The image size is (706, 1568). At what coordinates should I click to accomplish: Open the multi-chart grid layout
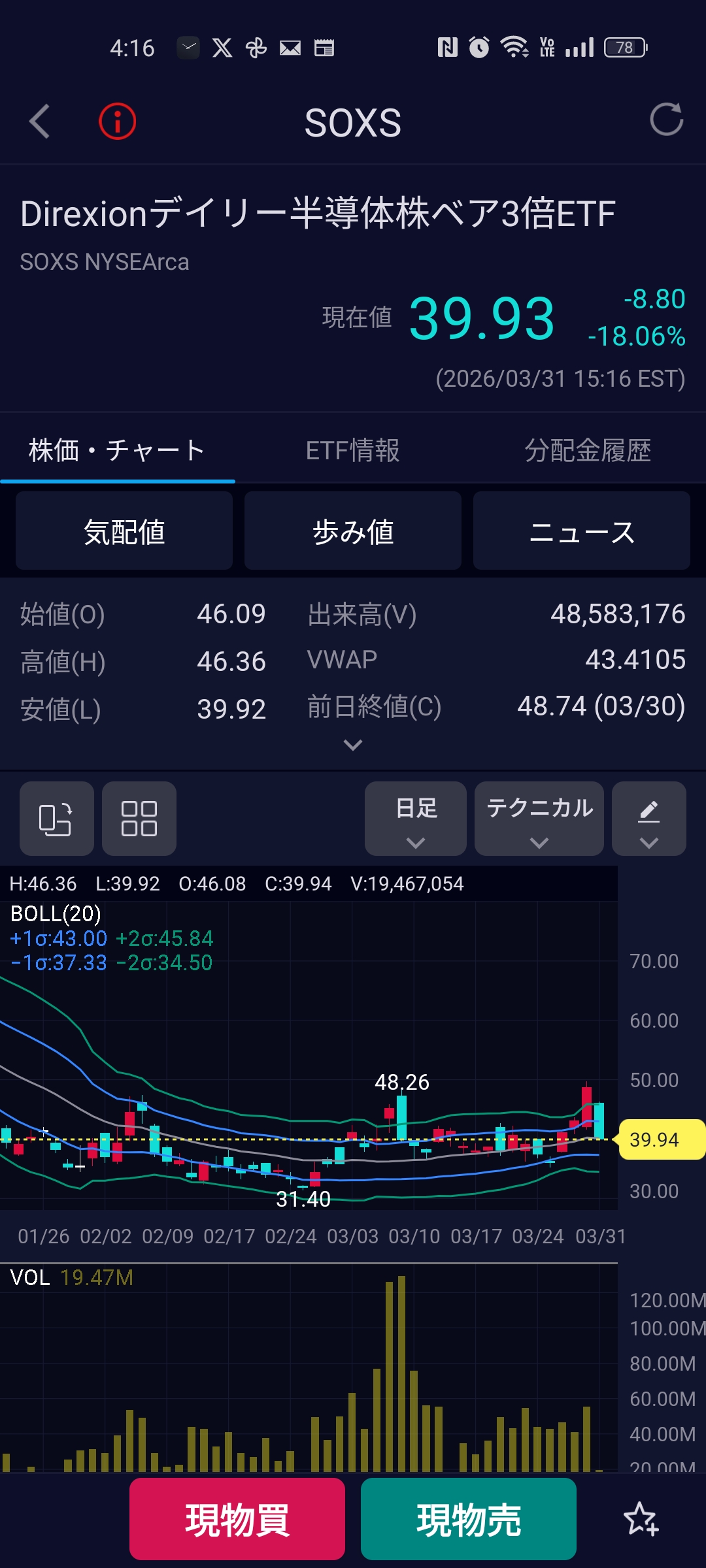(x=139, y=819)
